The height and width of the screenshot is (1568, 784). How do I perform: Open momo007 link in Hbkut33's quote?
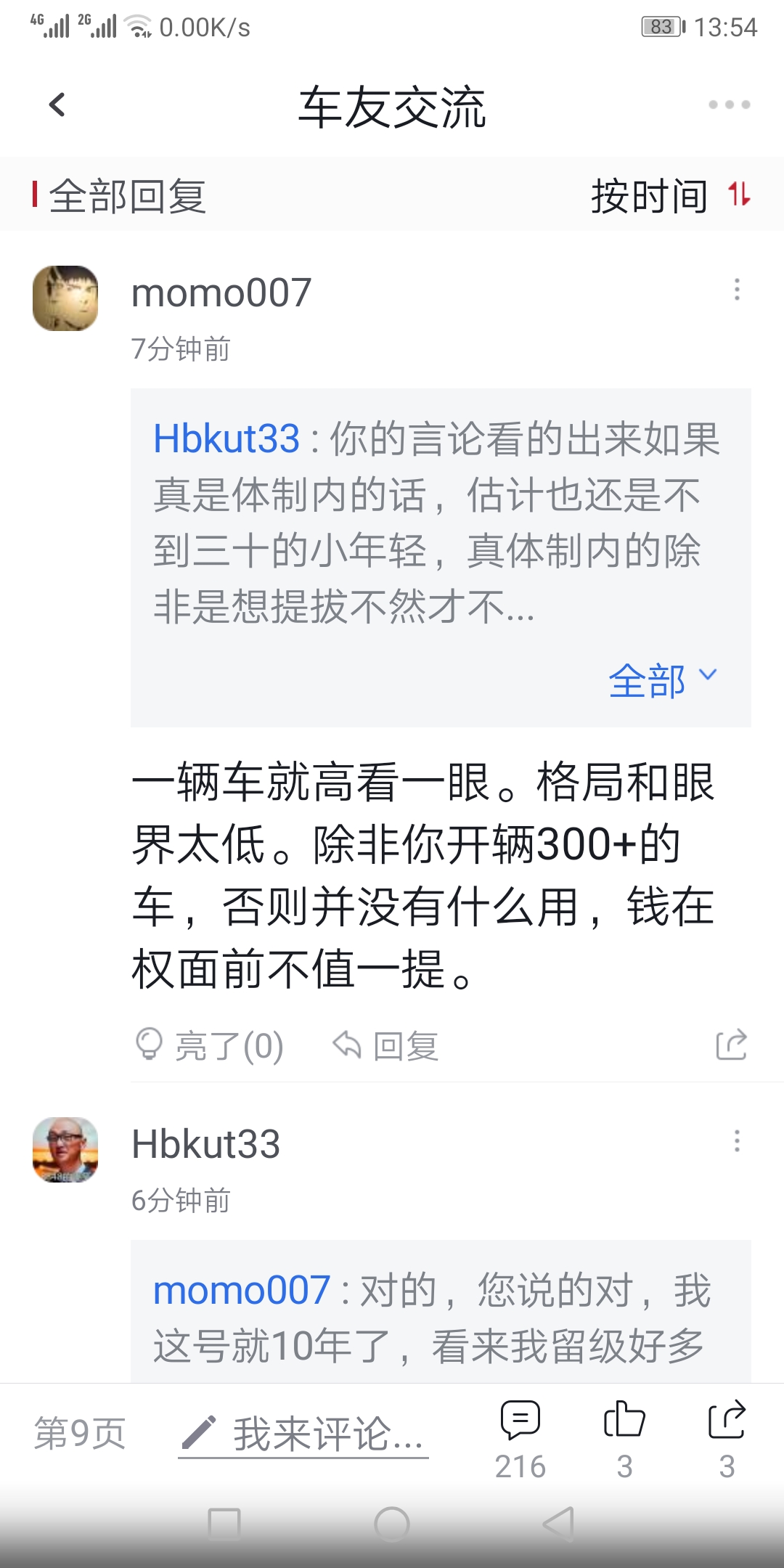click(242, 1291)
